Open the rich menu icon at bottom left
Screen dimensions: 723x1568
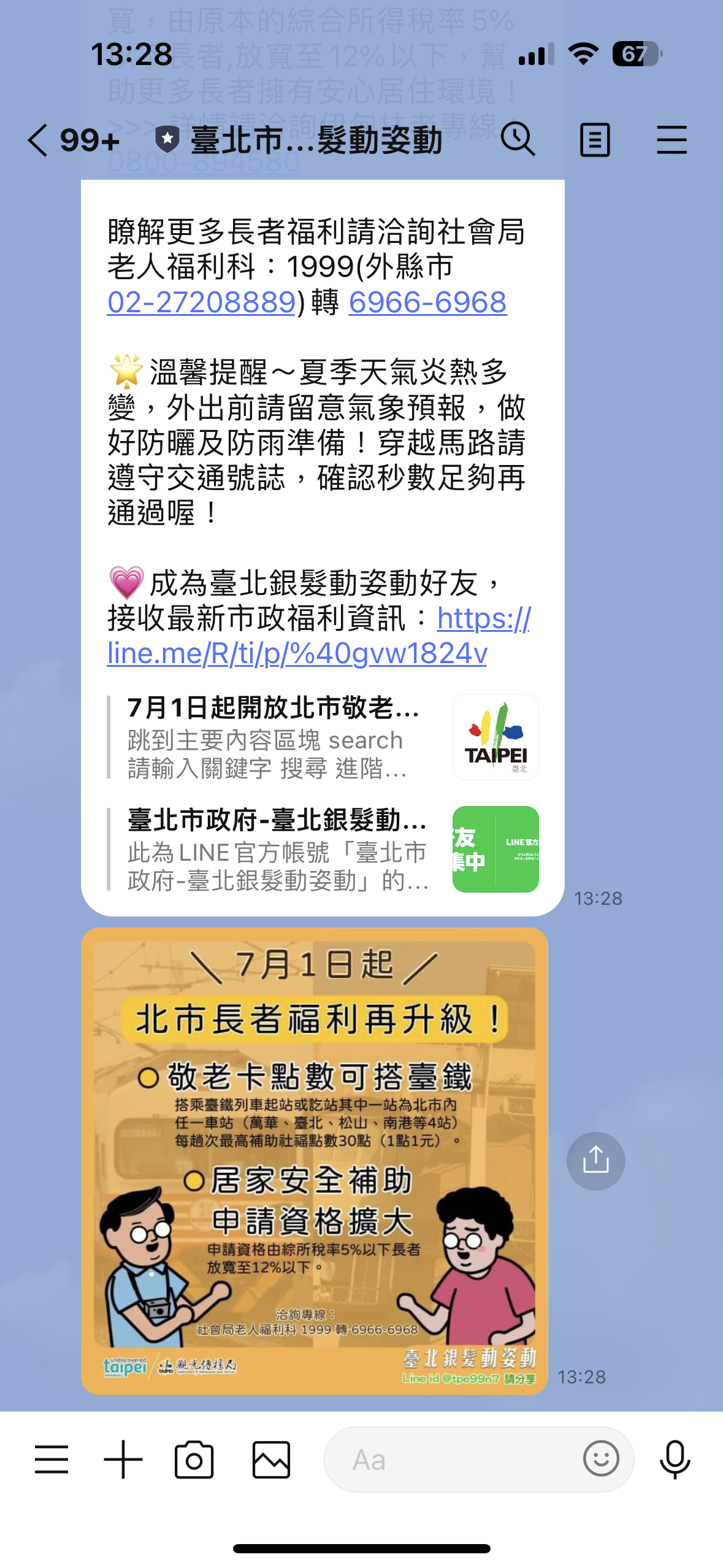52,1459
